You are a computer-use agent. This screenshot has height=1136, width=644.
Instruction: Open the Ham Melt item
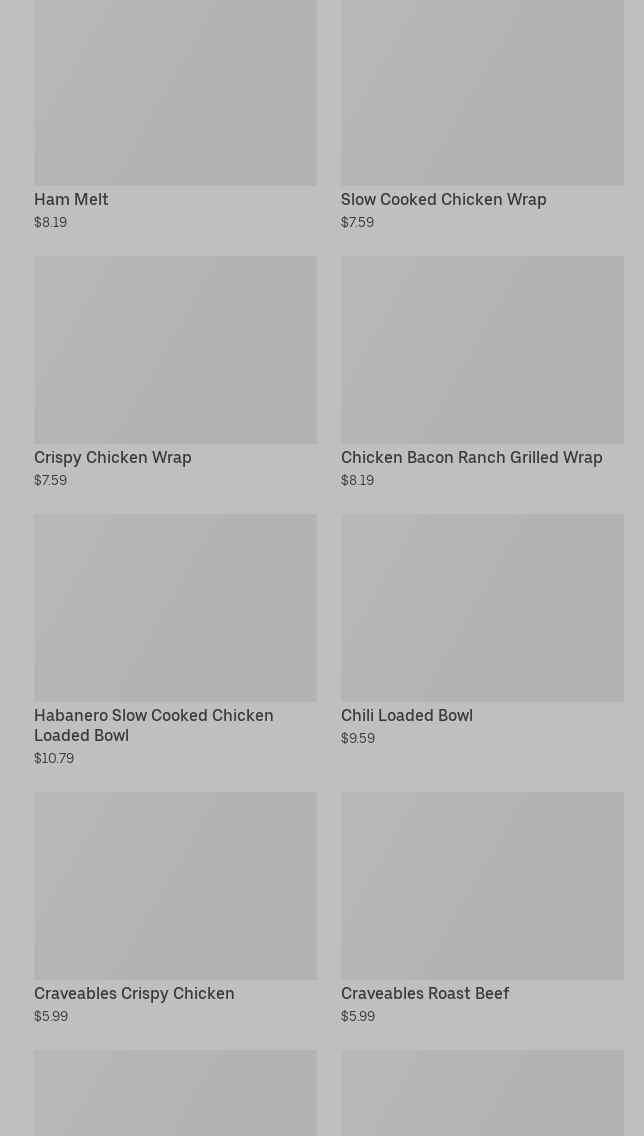point(175,114)
